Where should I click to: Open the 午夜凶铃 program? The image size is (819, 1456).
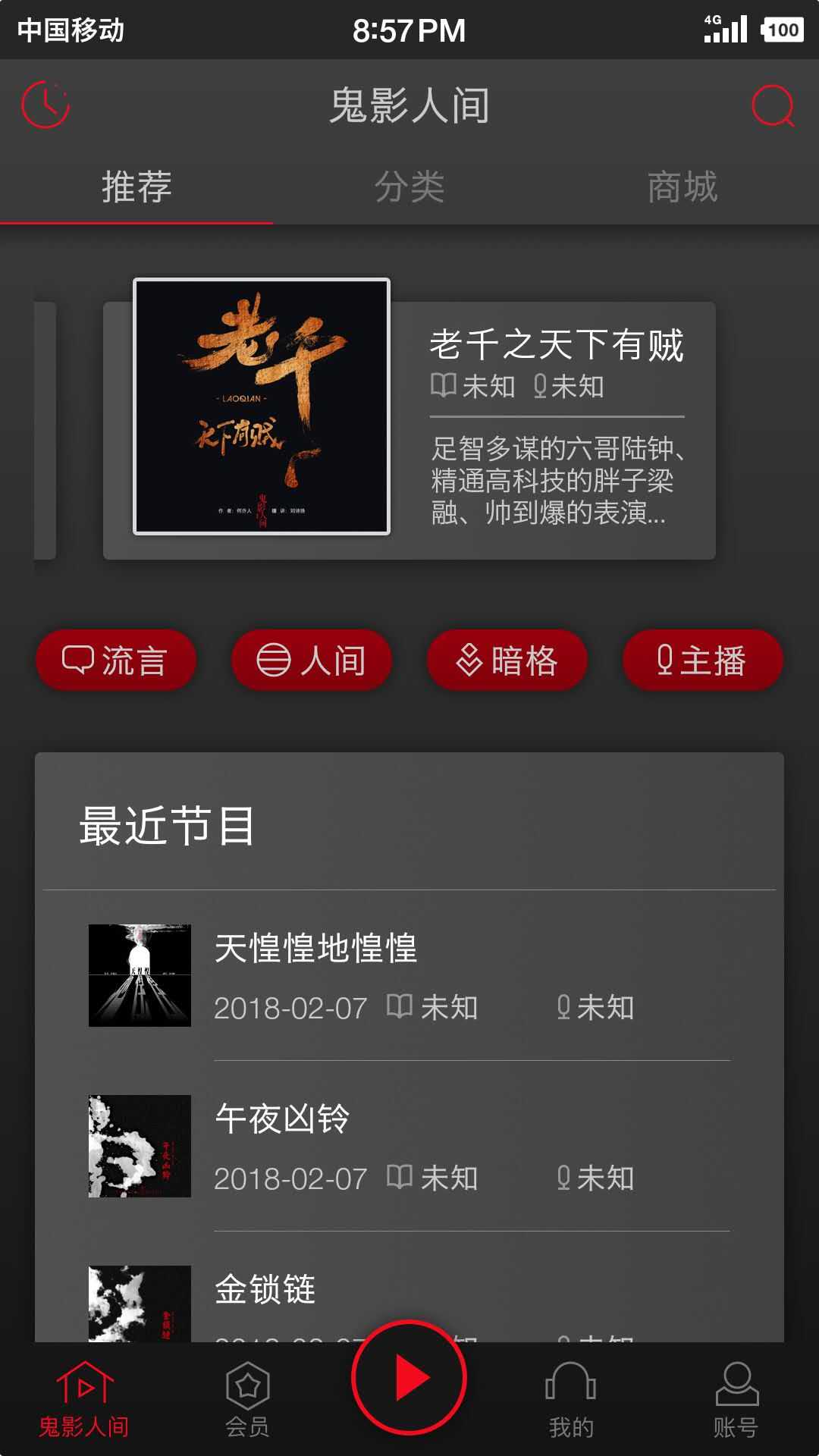(x=409, y=1146)
